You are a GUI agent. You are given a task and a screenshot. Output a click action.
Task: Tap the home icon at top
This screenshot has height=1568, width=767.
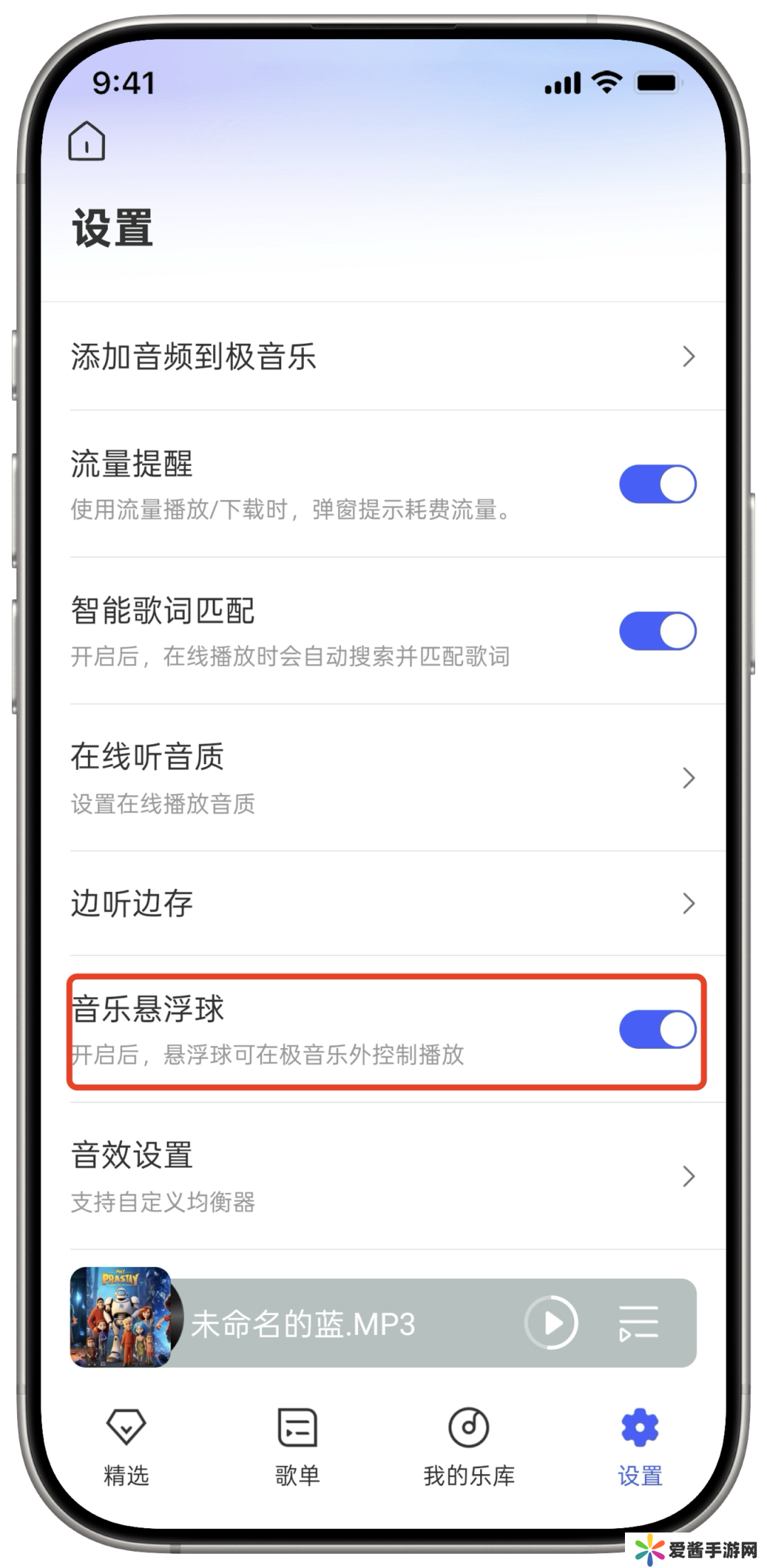tap(87, 141)
